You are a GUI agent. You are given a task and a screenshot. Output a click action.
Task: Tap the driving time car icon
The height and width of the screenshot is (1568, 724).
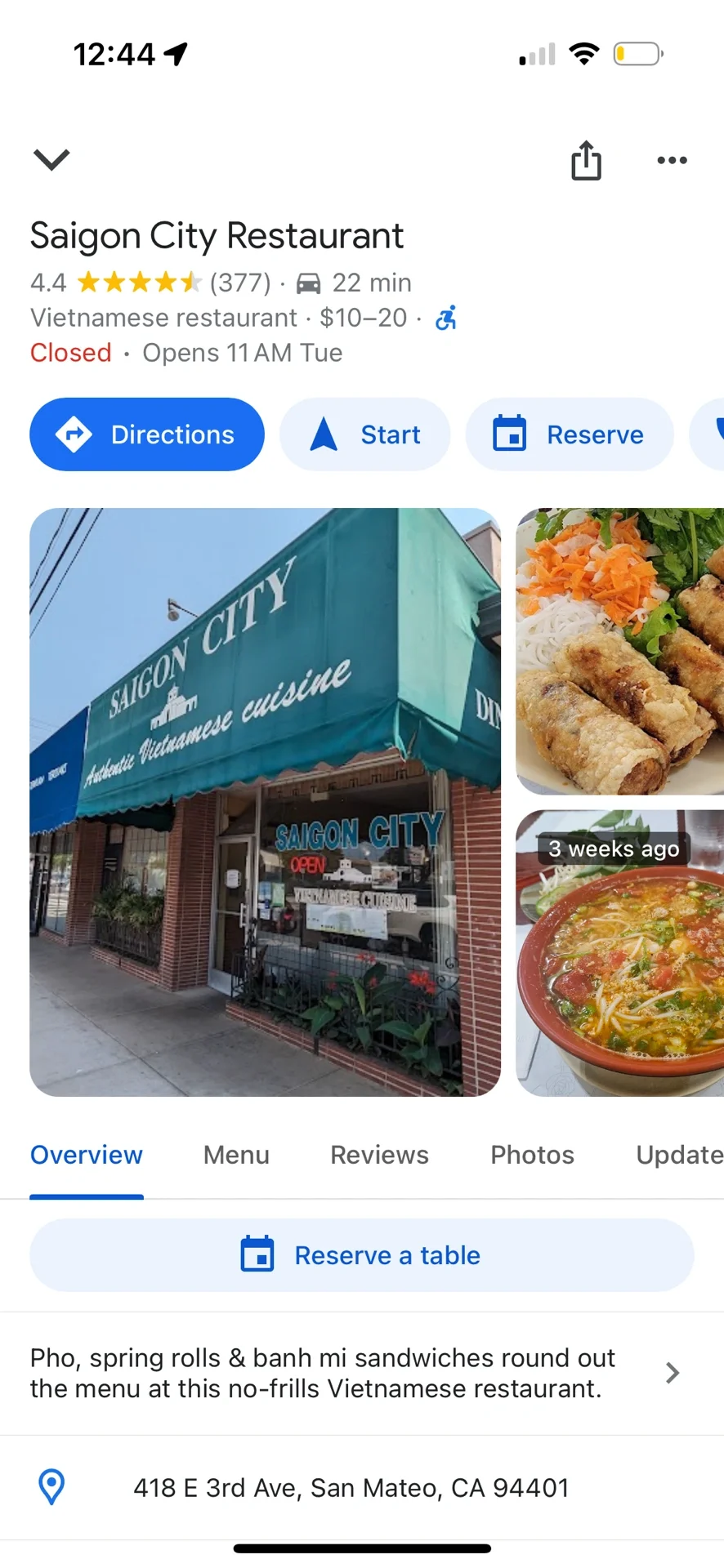tap(306, 283)
